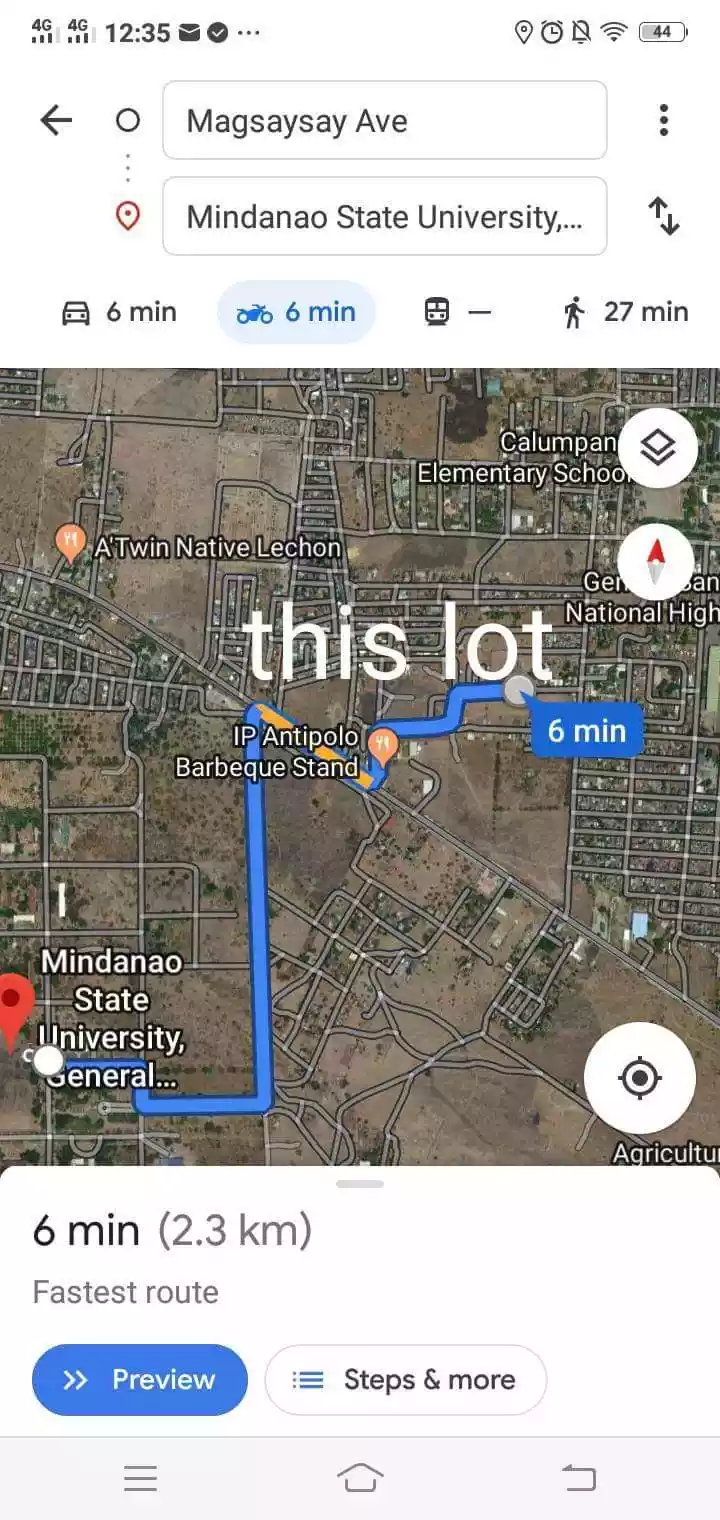Go to the system home screen

point(360,1478)
